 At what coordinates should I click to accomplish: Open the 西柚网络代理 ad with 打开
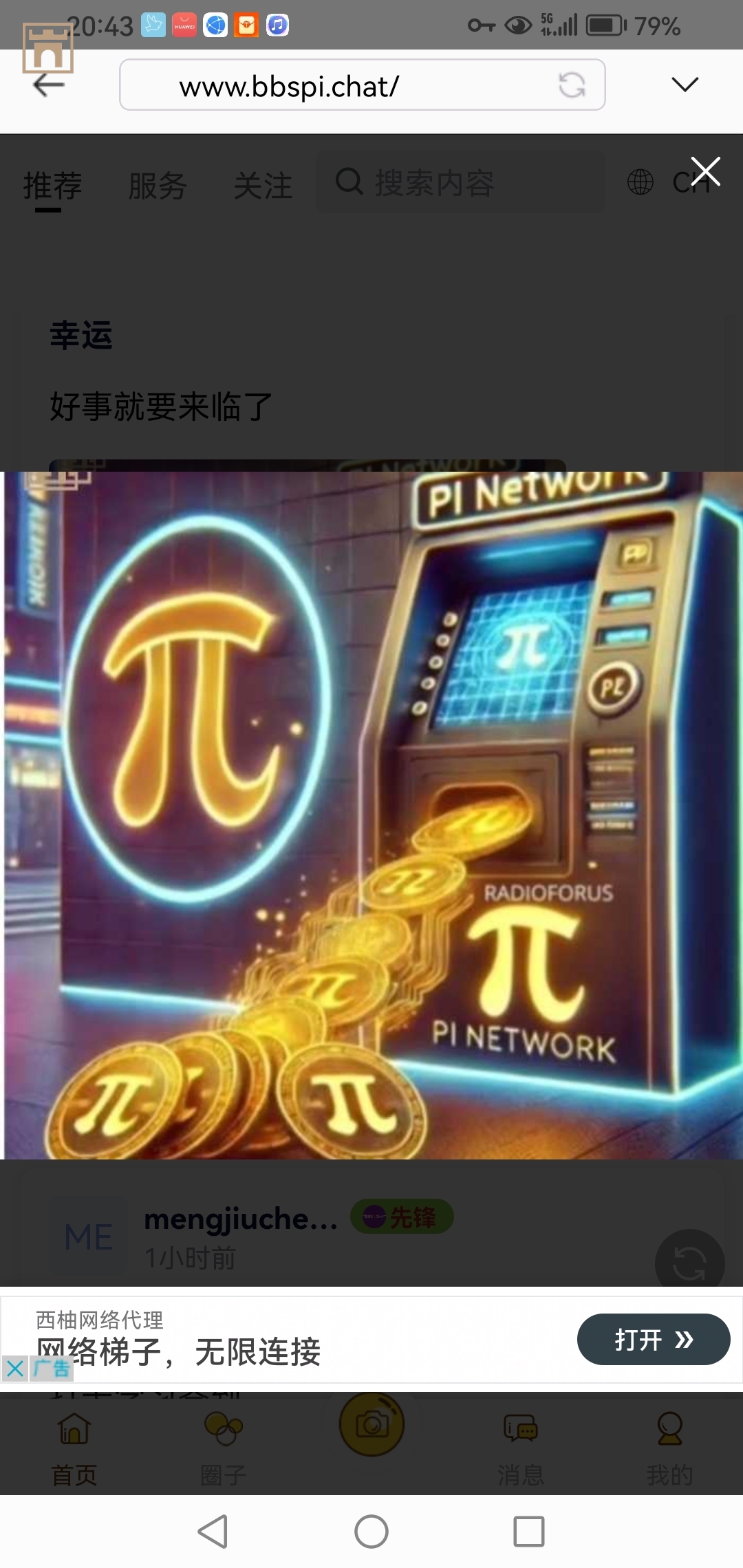point(653,1339)
